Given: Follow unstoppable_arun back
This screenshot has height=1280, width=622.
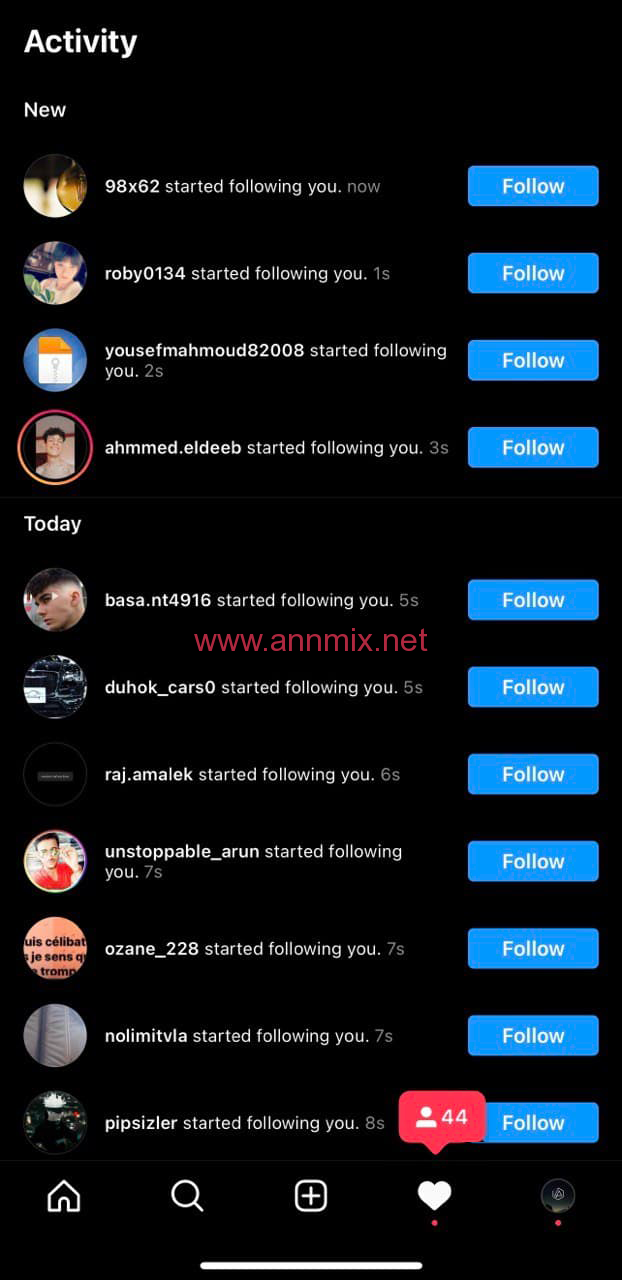Looking at the screenshot, I should pos(533,861).
